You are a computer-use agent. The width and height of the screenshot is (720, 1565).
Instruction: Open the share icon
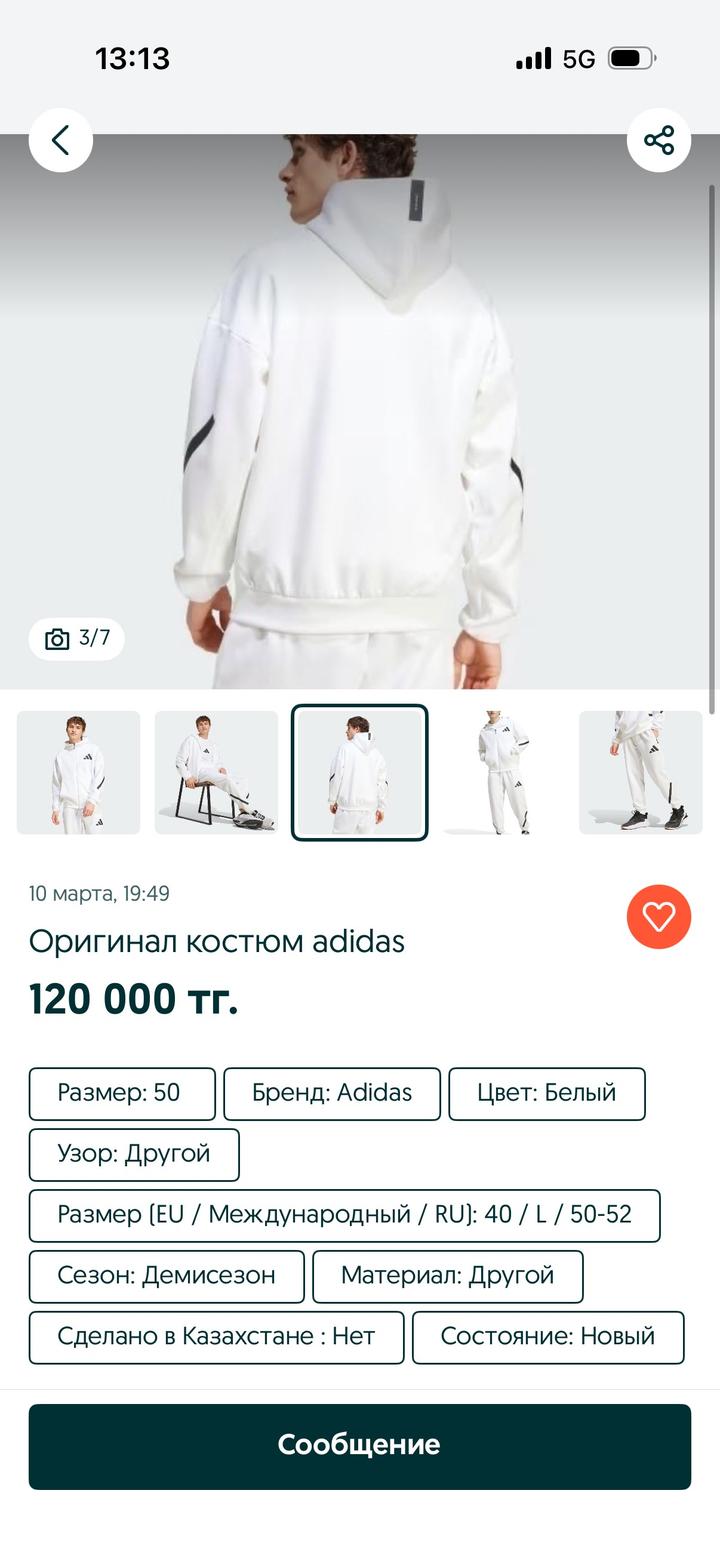click(x=659, y=141)
